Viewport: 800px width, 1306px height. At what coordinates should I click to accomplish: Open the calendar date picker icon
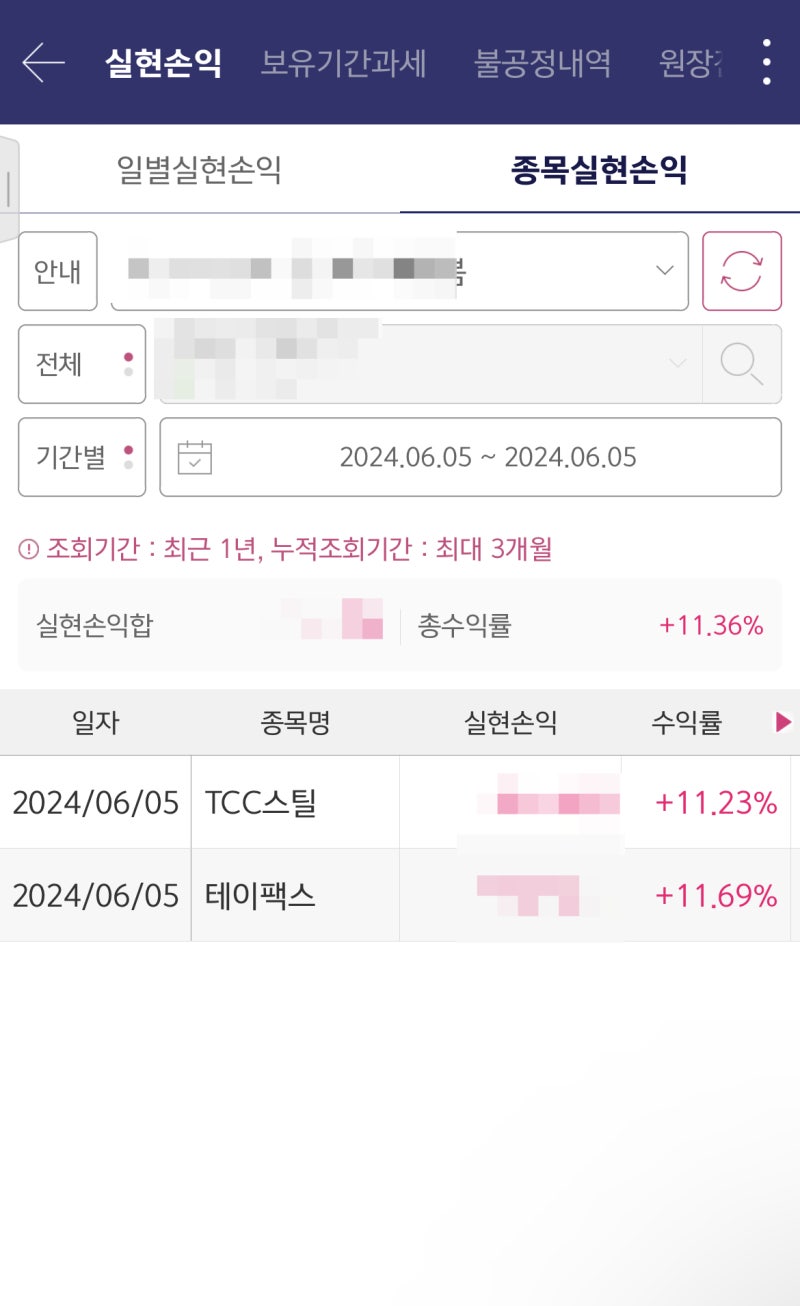[193, 457]
